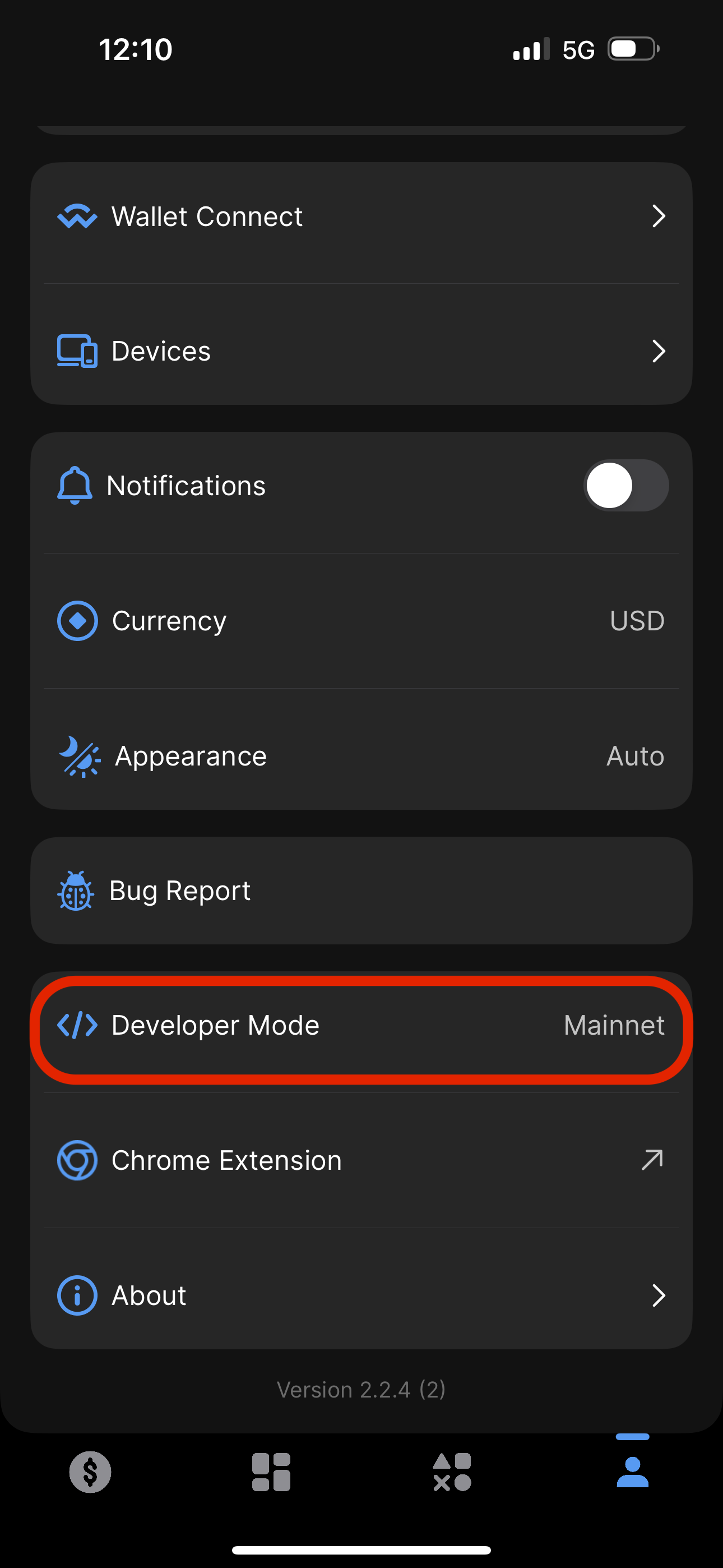Change the Currency setting
Viewport: 723px width, 1568px height.
(x=361, y=621)
